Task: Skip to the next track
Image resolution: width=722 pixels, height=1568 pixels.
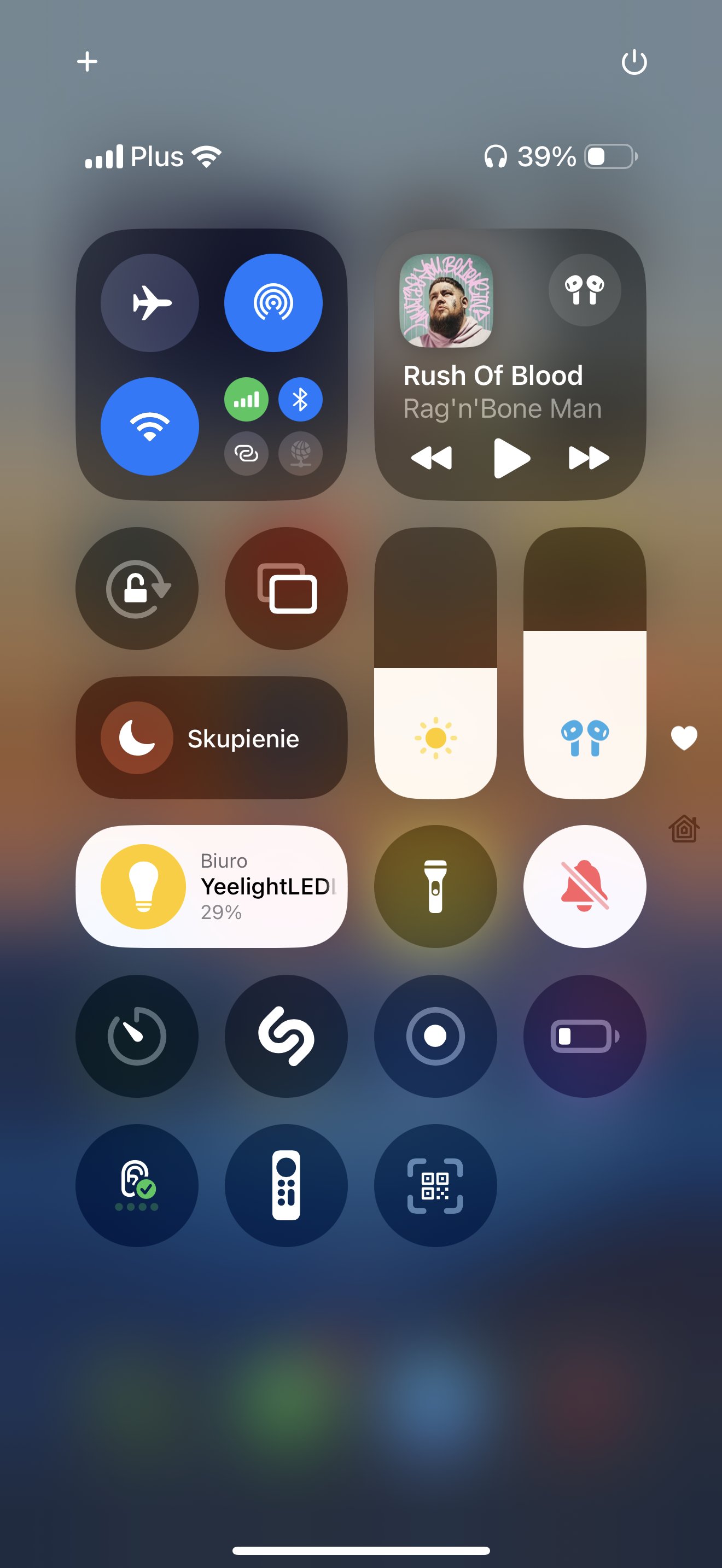Action: point(588,458)
